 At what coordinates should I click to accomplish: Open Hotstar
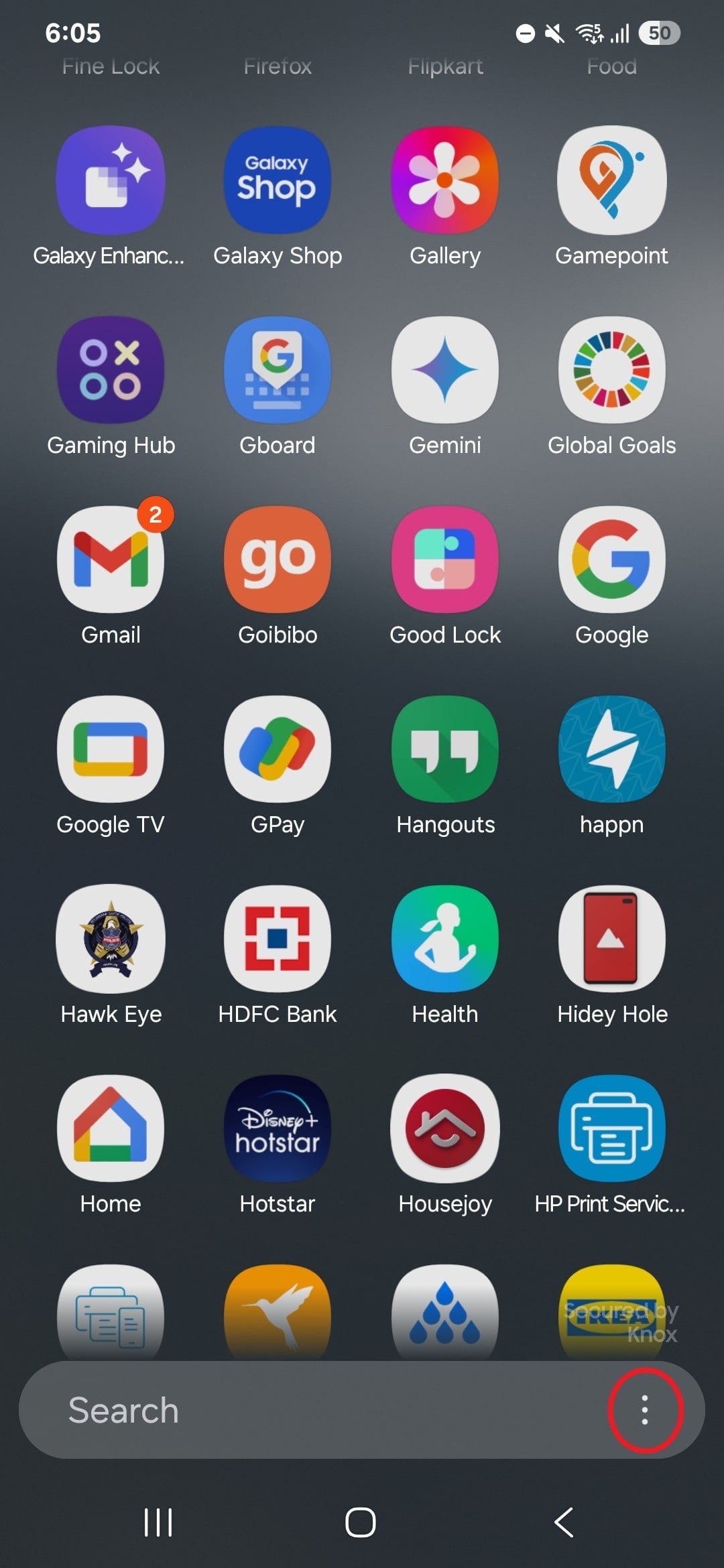tap(278, 1128)
